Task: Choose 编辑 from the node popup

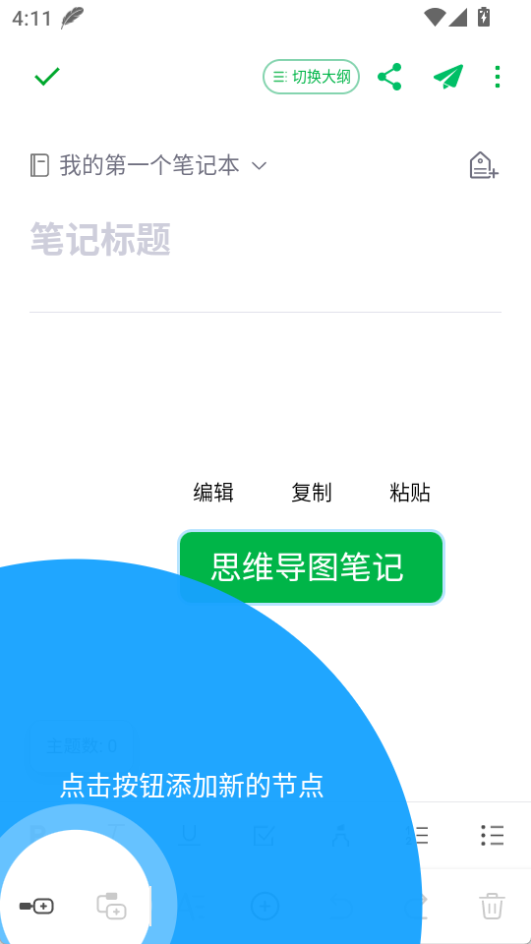Action: [213, 492]
